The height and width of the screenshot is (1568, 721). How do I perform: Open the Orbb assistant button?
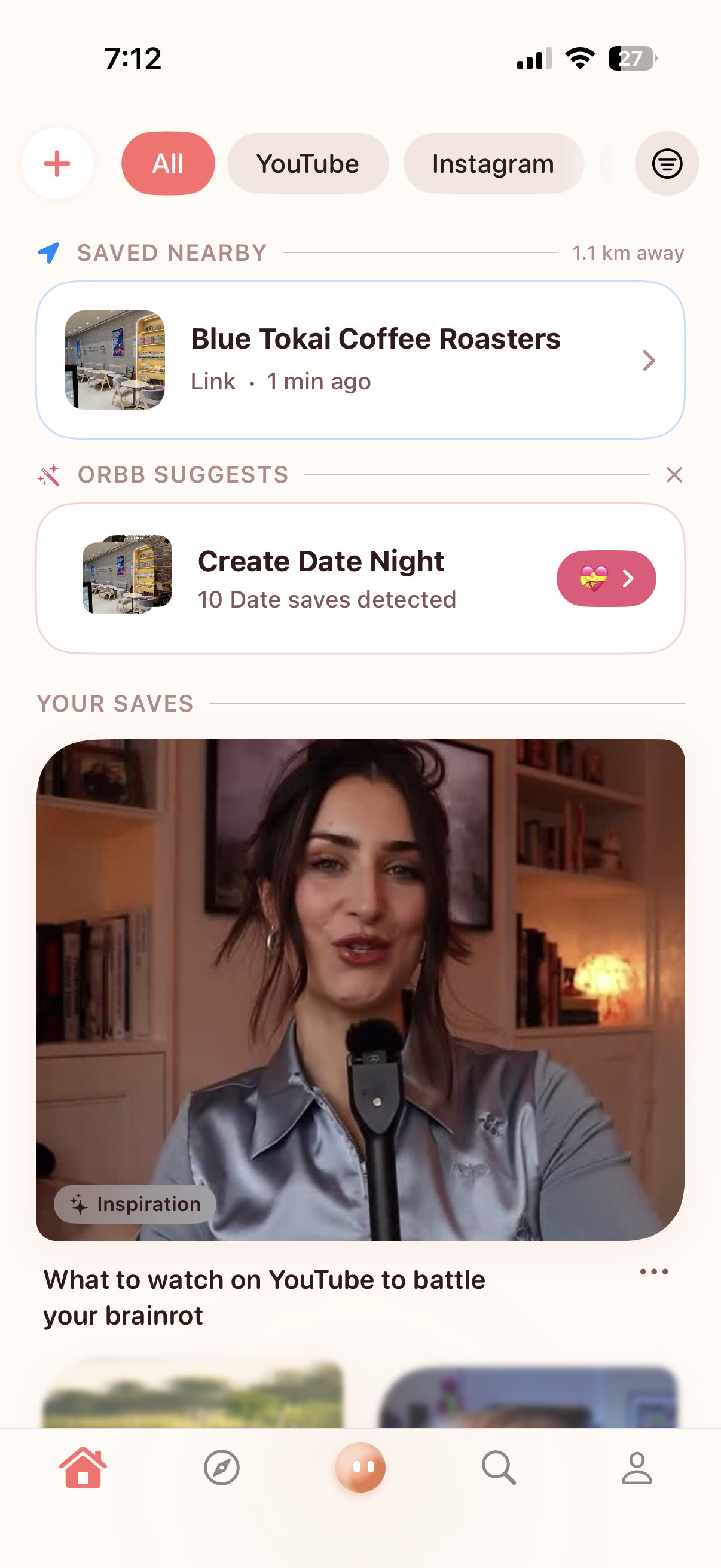360,1468
